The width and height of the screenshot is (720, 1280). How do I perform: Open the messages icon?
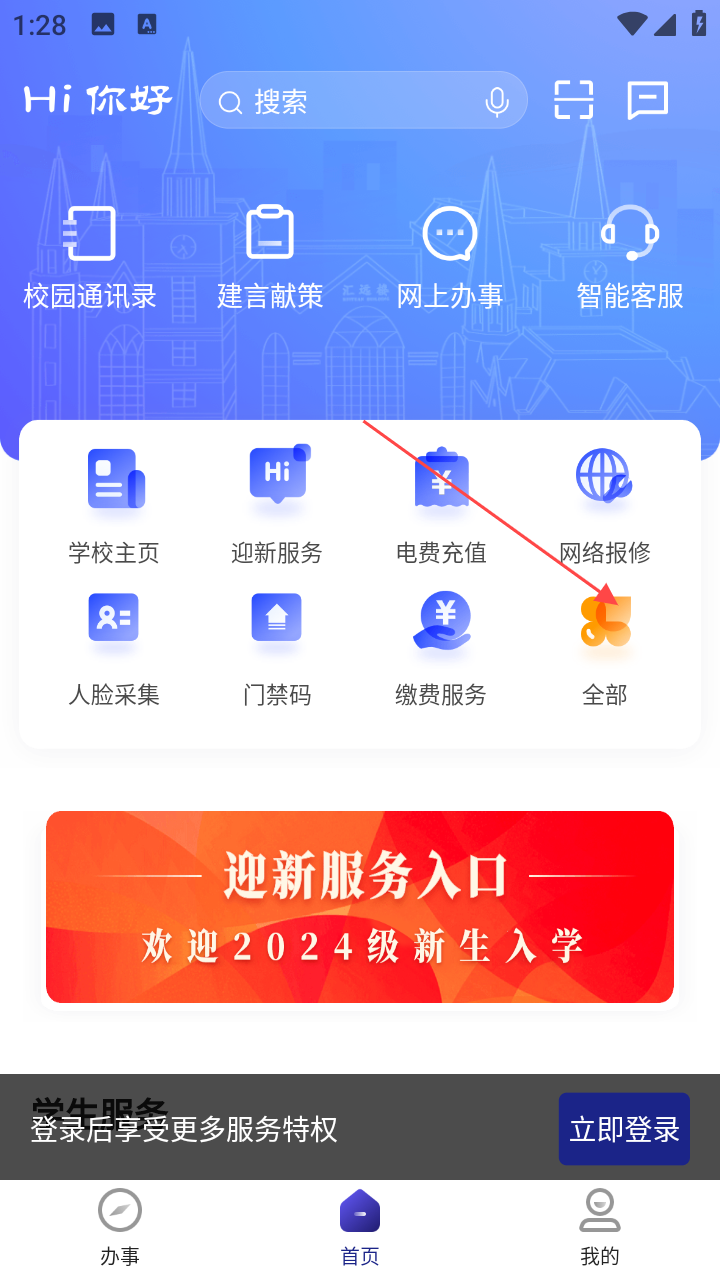tap(647, 100)
